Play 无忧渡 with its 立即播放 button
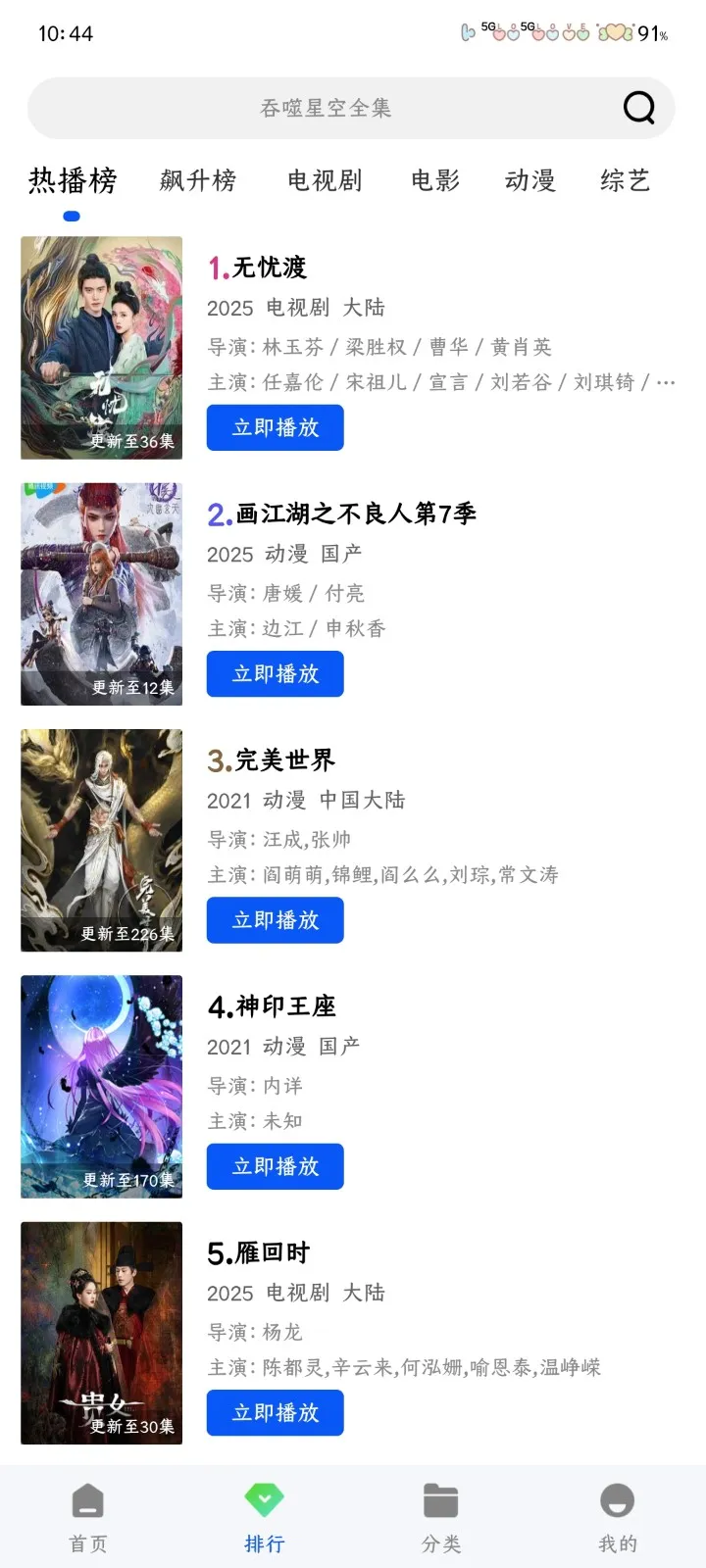The height and width of the screenshot is (1568, 706). pos(275,427)
